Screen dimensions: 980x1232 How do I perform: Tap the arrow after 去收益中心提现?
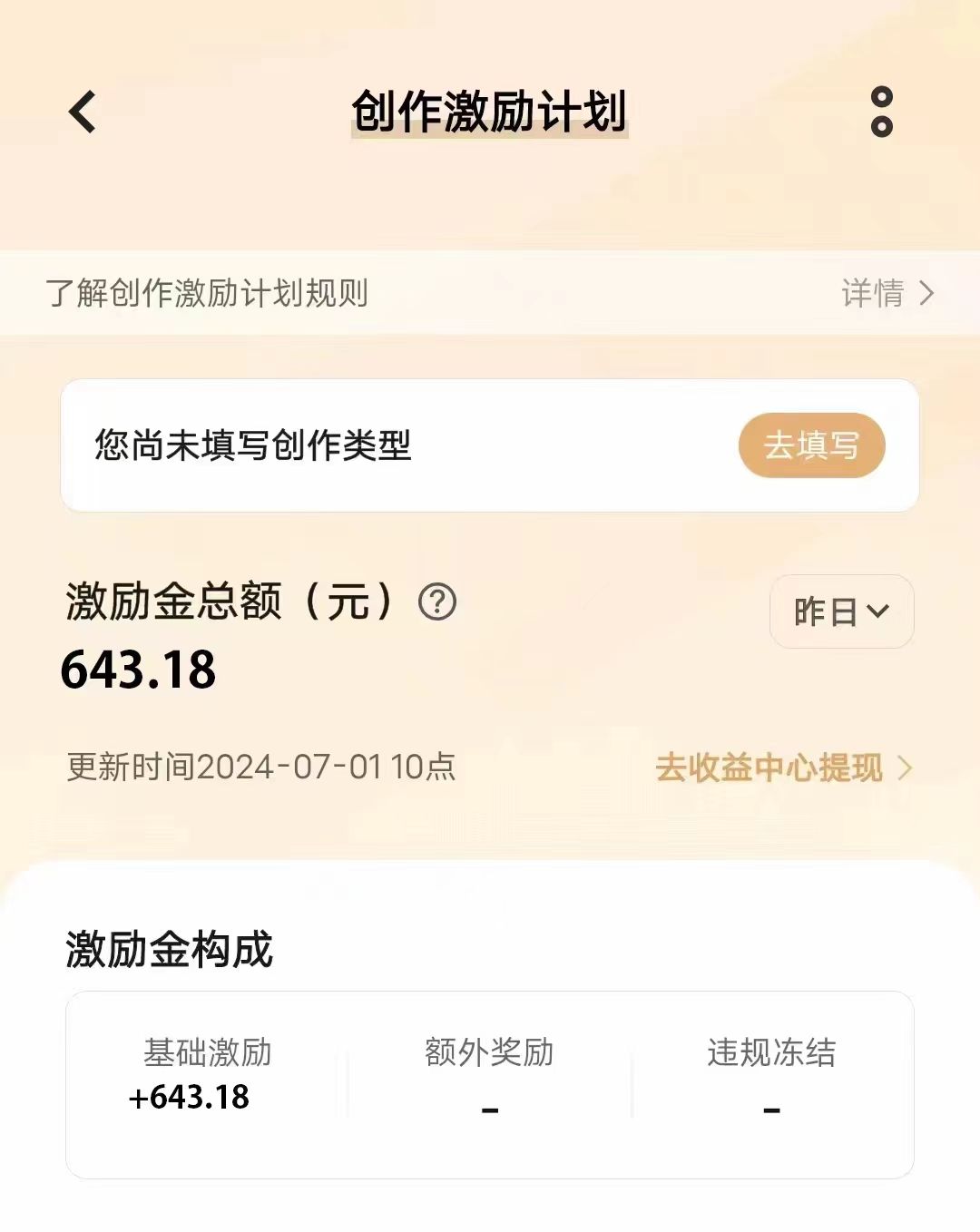(905, 768)
